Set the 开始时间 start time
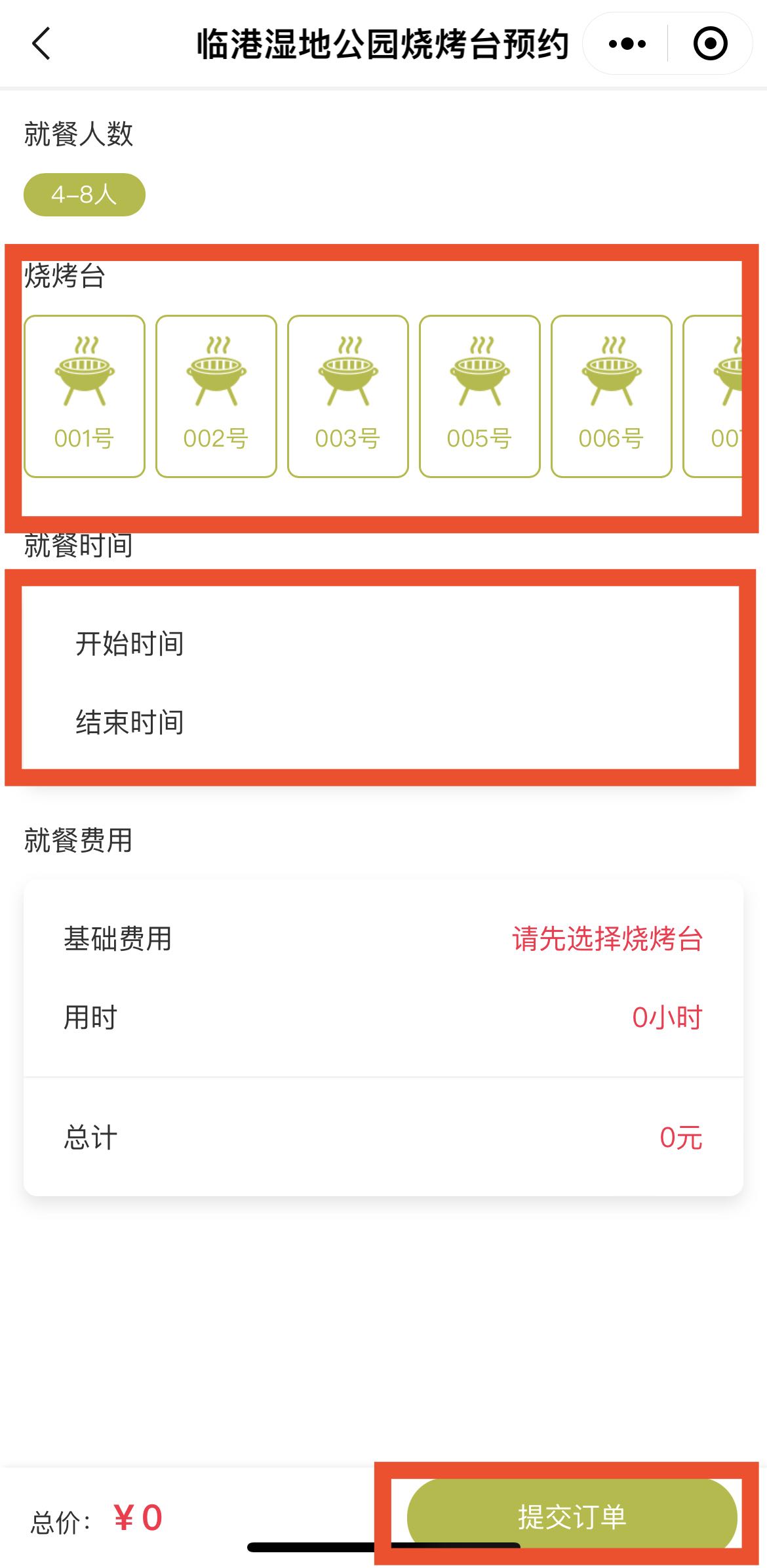 click(x=380, y=643)
